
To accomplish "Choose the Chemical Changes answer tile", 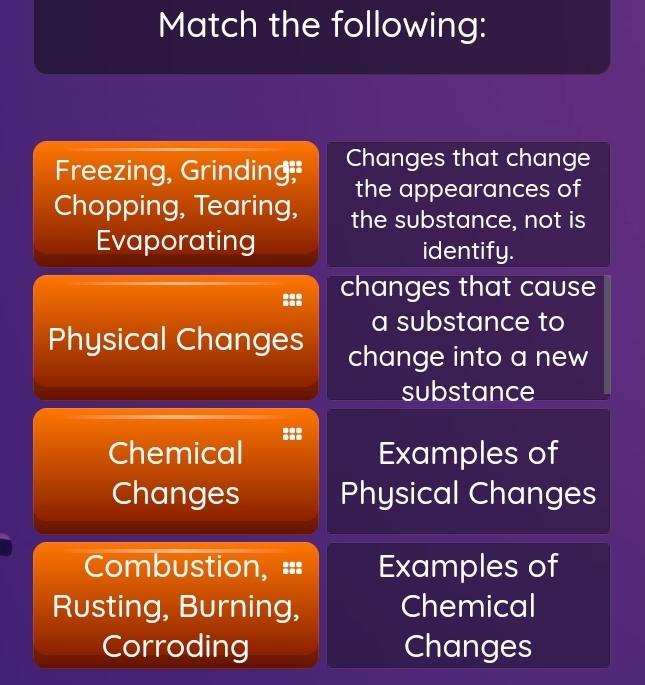I will coord(176,472).
